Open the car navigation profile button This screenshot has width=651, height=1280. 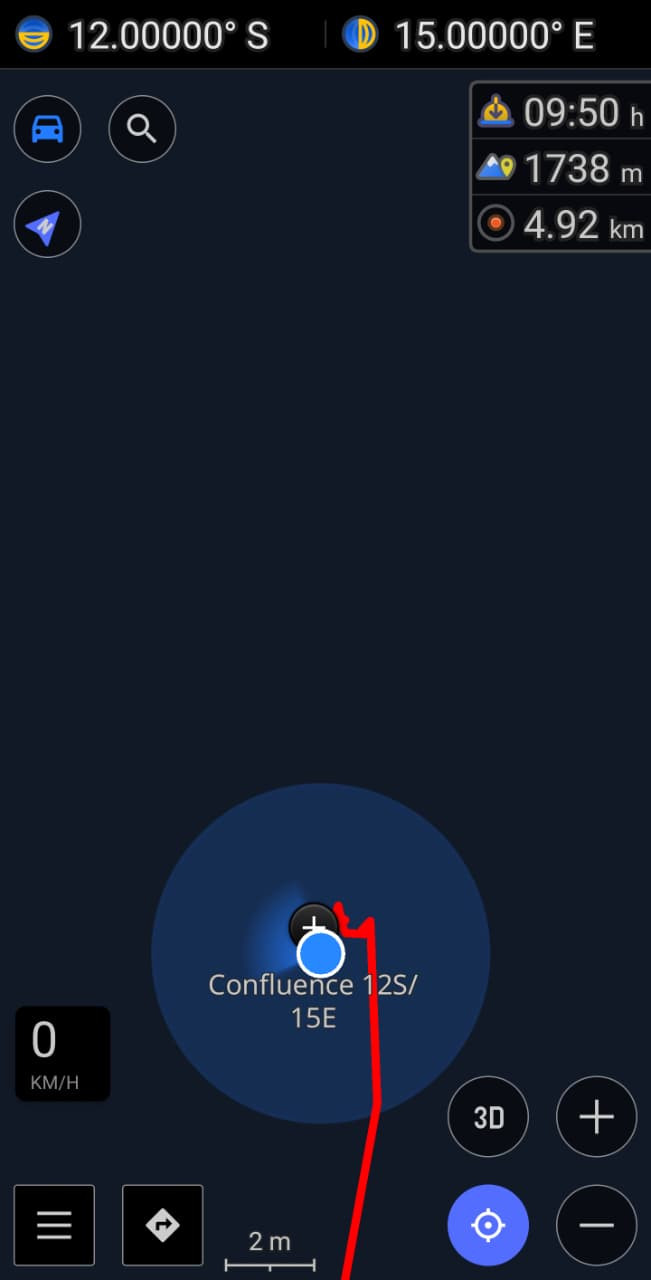click(47, 129)
